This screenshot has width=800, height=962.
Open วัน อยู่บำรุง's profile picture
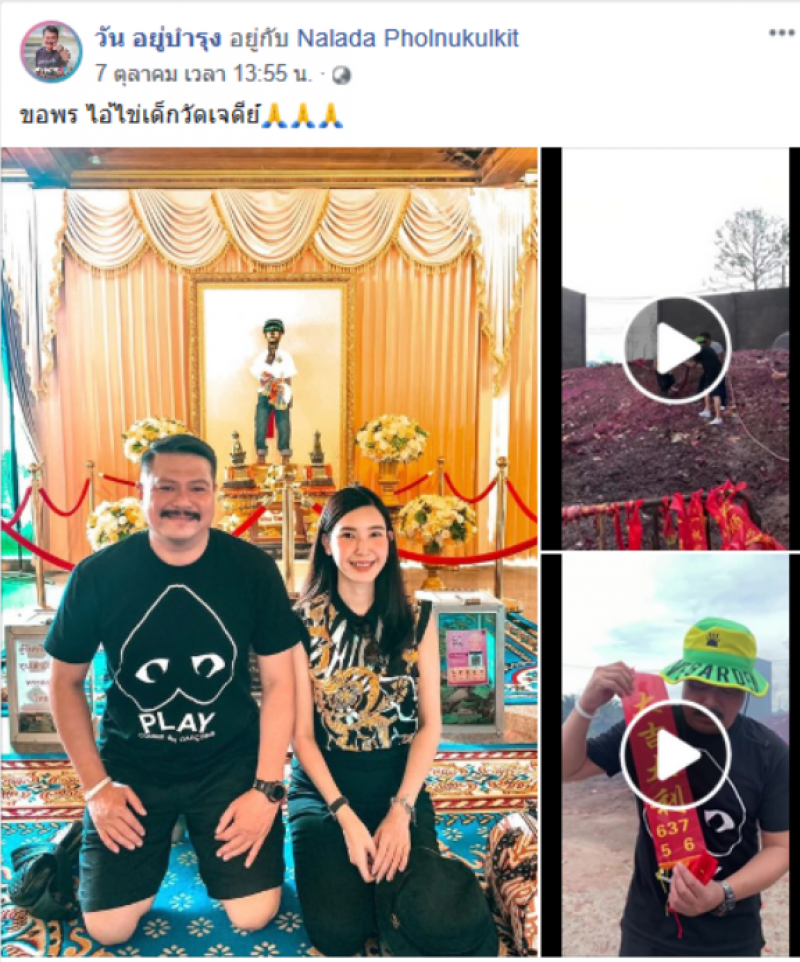pyautogui.click(x=51, y=51)
